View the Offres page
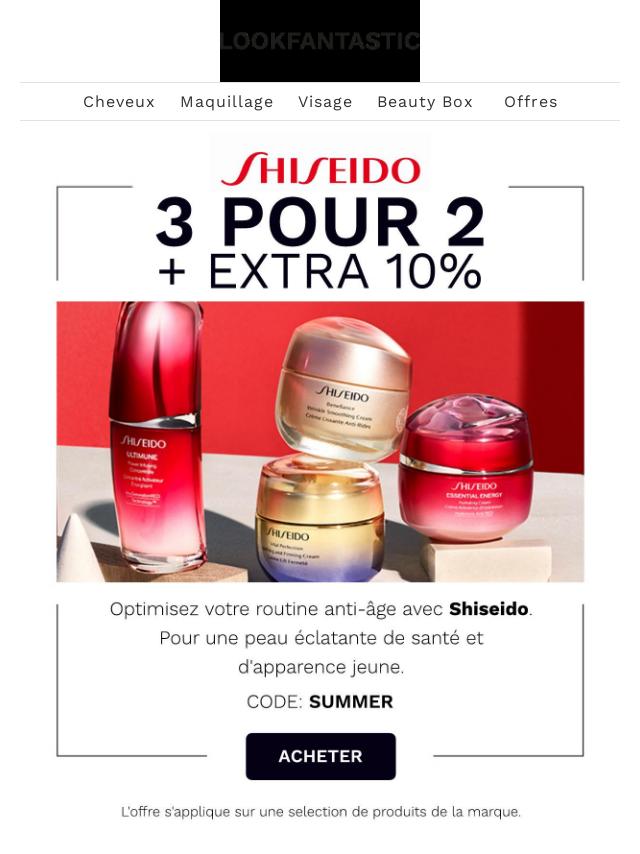 pos(531,102)
